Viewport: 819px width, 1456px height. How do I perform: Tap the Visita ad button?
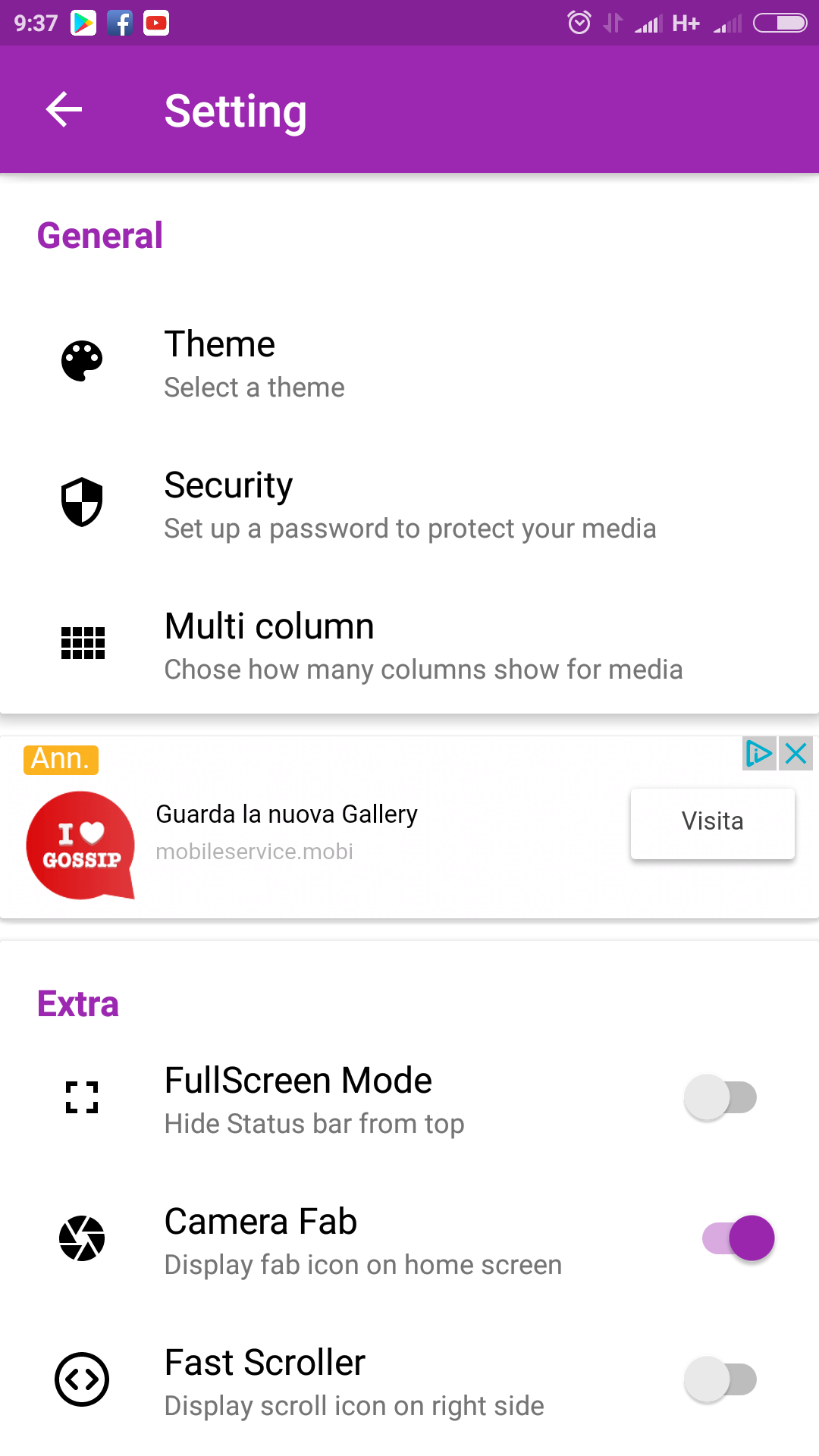(712, 824)
